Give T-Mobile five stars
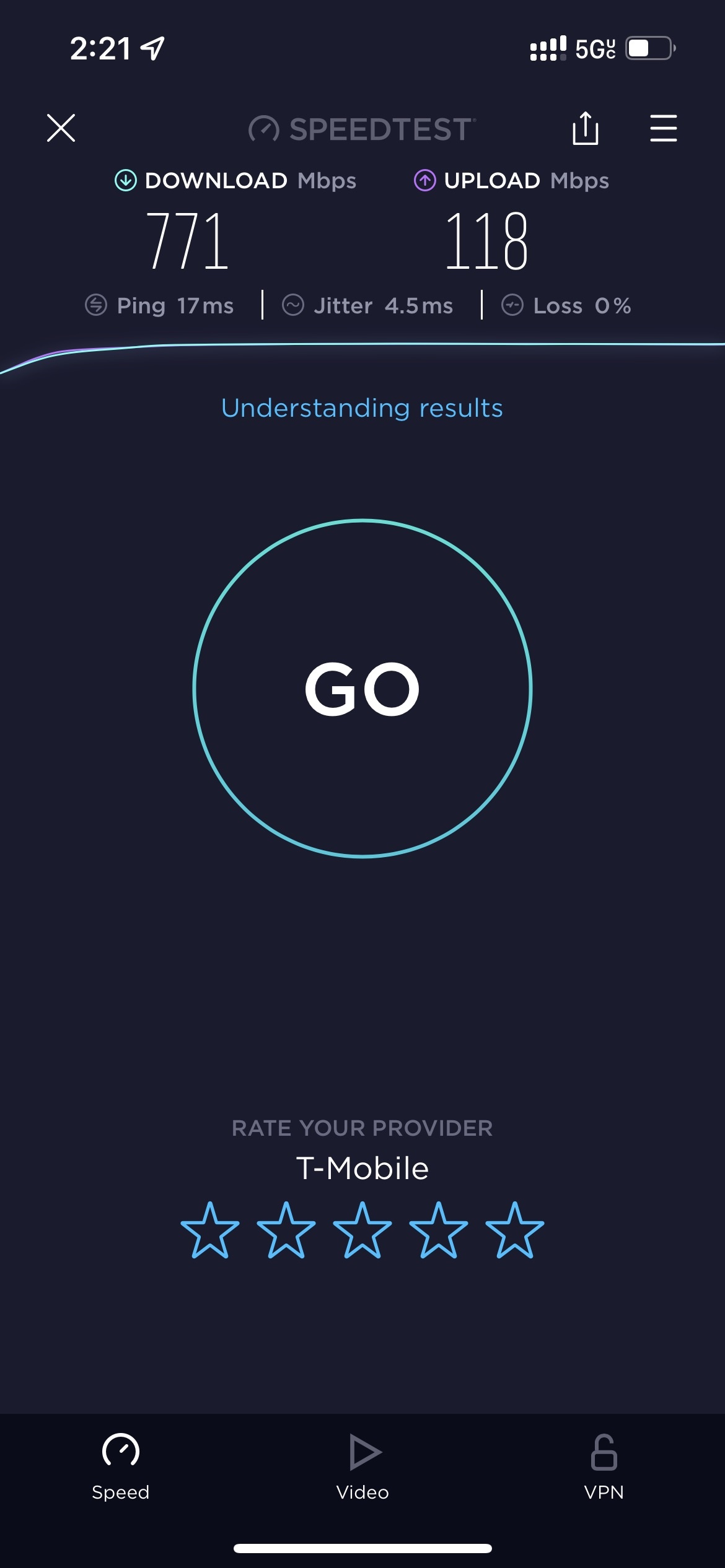This screenshot has width=725, height=1568. (515, 1231)
